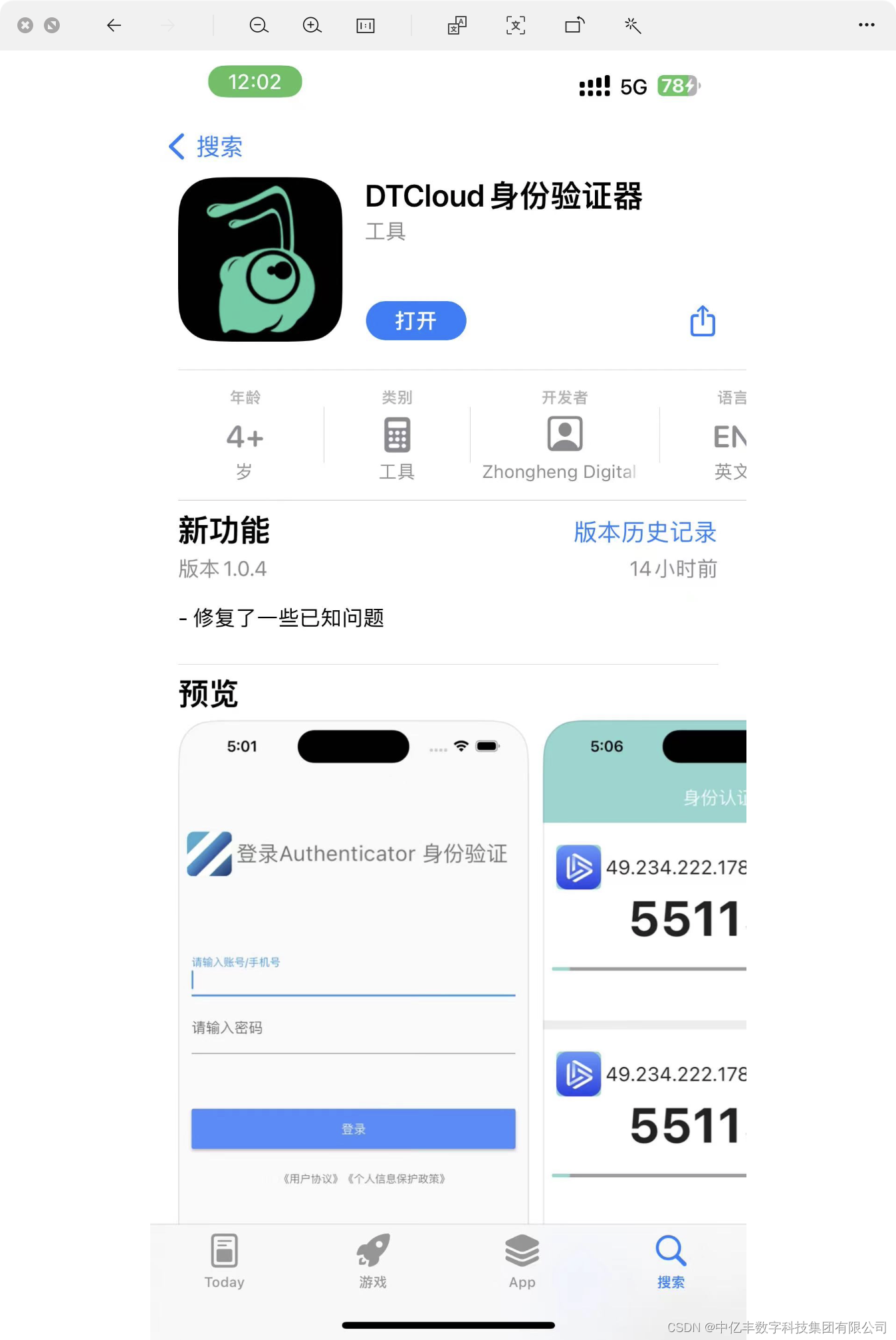Click the dimensions icon in the toolbar

364,25
